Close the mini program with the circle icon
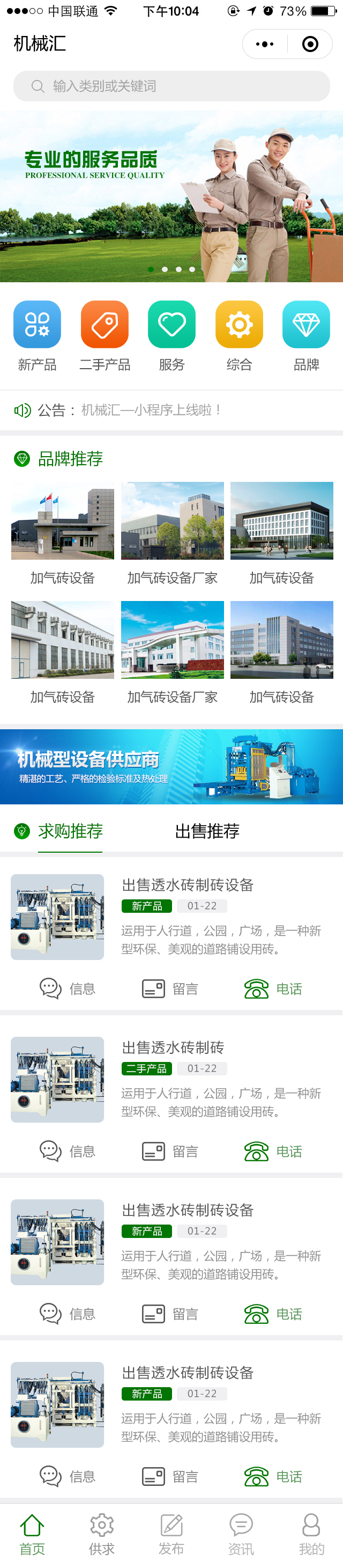 pyautogui.click(x=310, y=44)
